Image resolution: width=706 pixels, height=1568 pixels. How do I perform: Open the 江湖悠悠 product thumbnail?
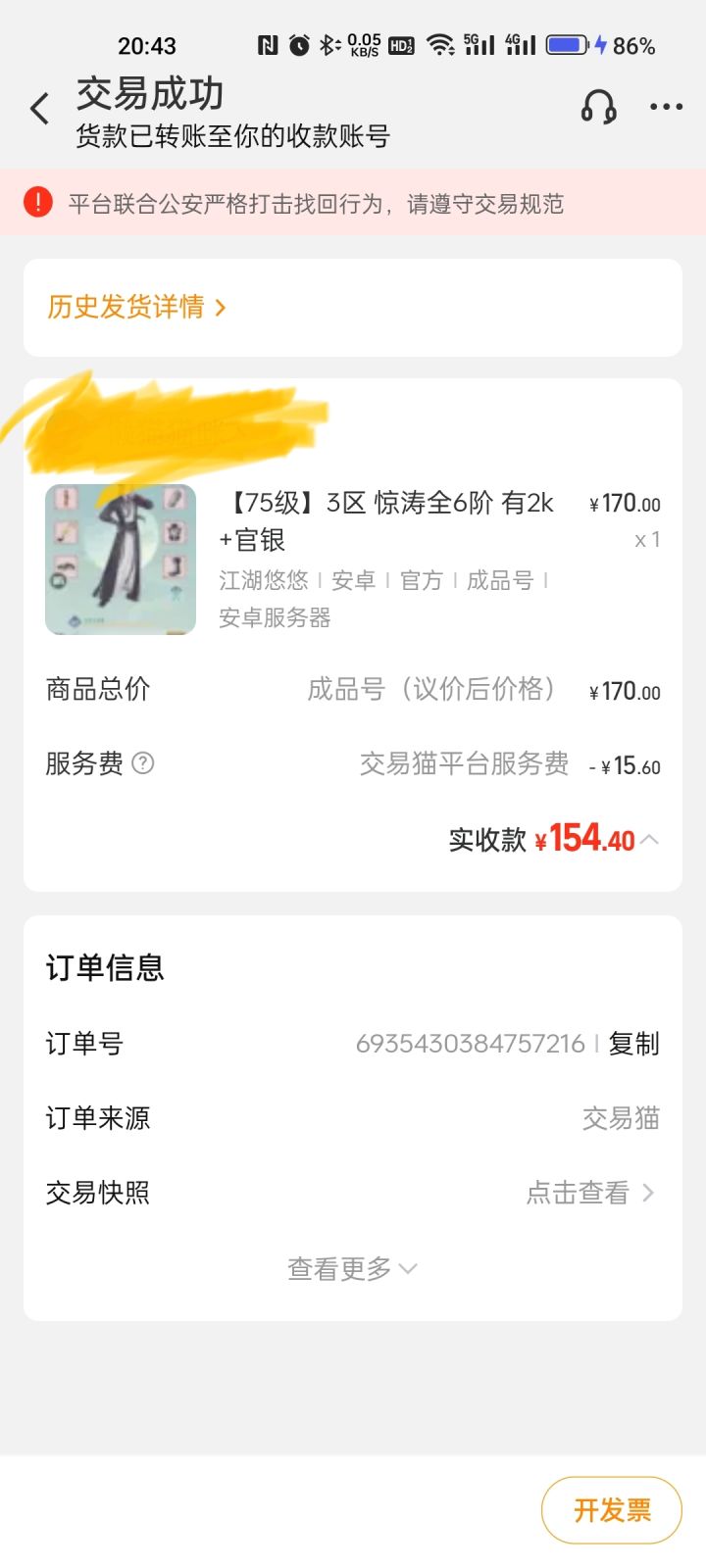tap(121, 560)
